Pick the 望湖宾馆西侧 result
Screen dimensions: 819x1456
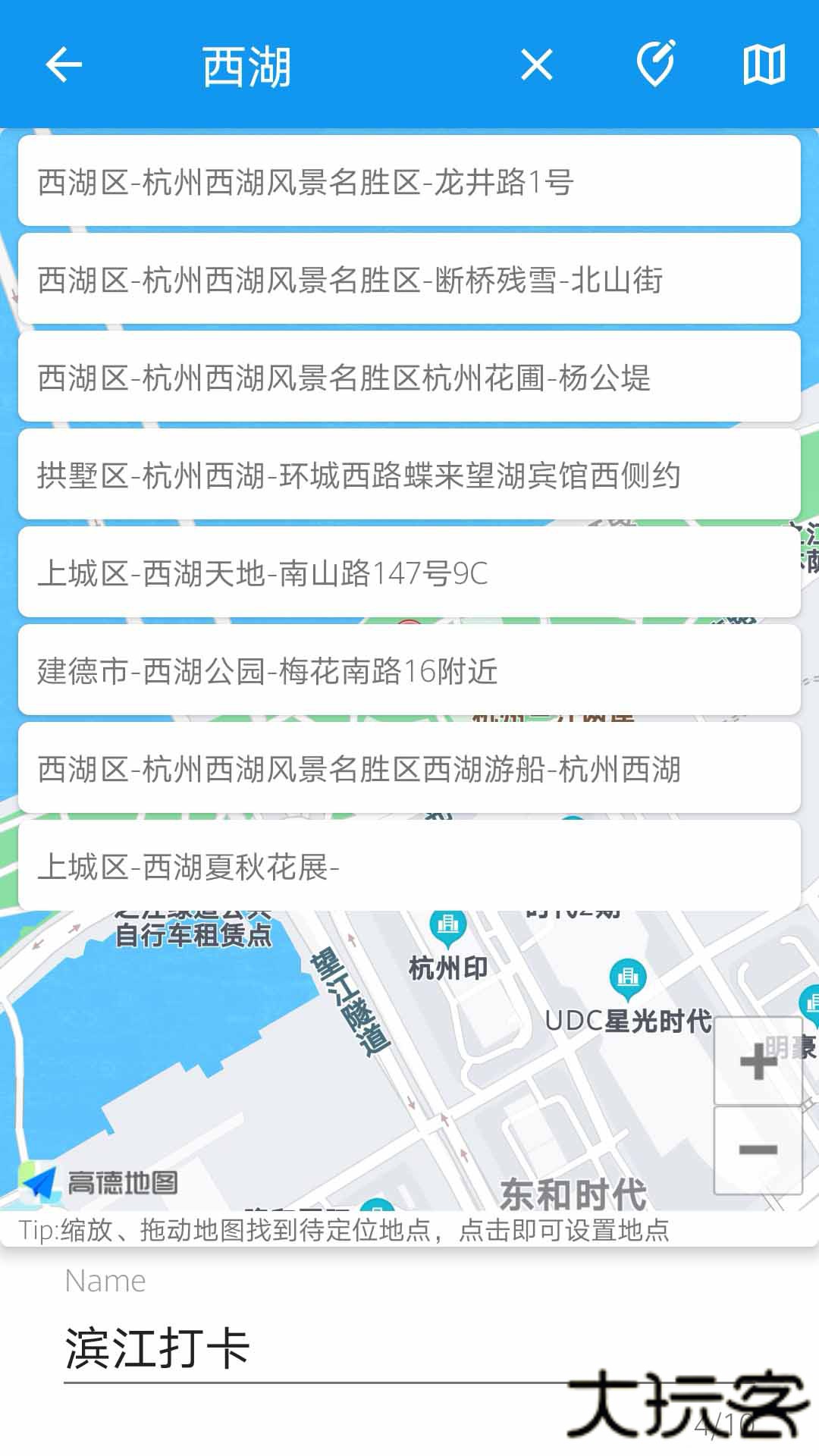pos(409,474)
